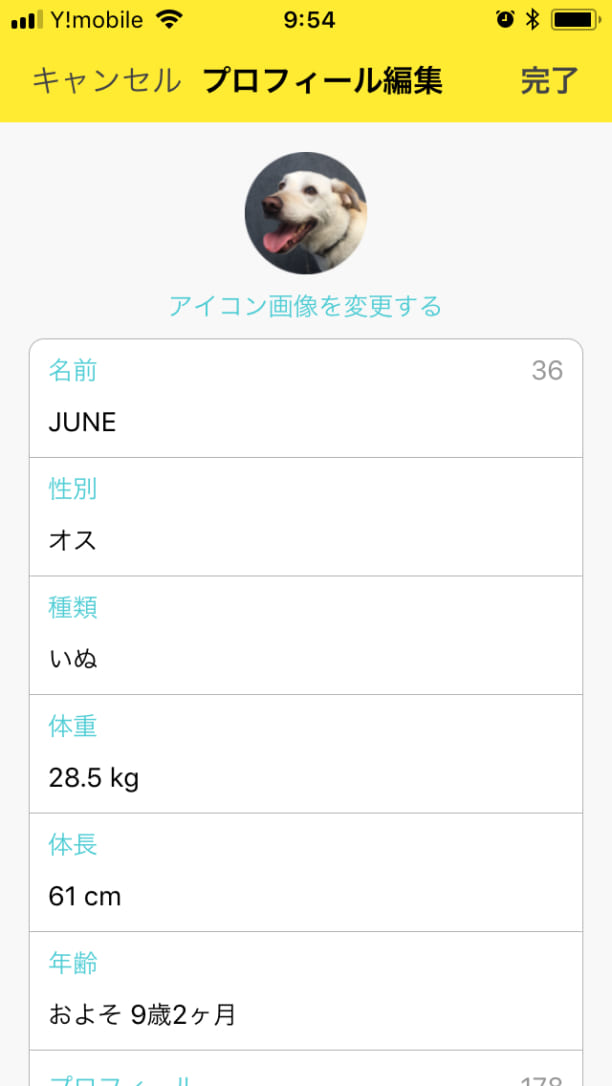Edit the 体長 field showing 61 cm
This screenshot has height=1086, width=612.
[x=306, y=872]
